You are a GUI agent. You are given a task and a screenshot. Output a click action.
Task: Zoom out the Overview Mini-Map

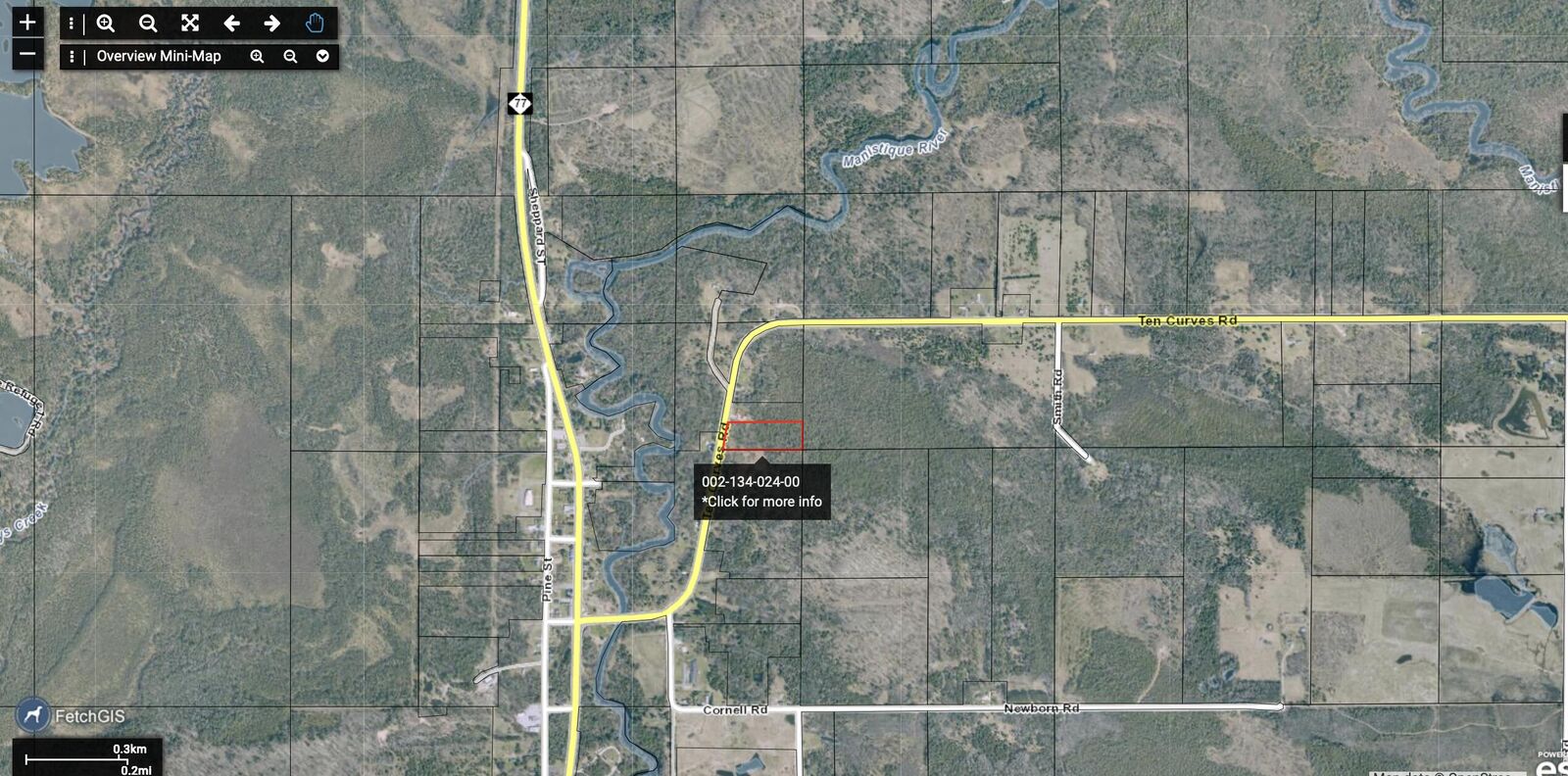coord(290,57)
